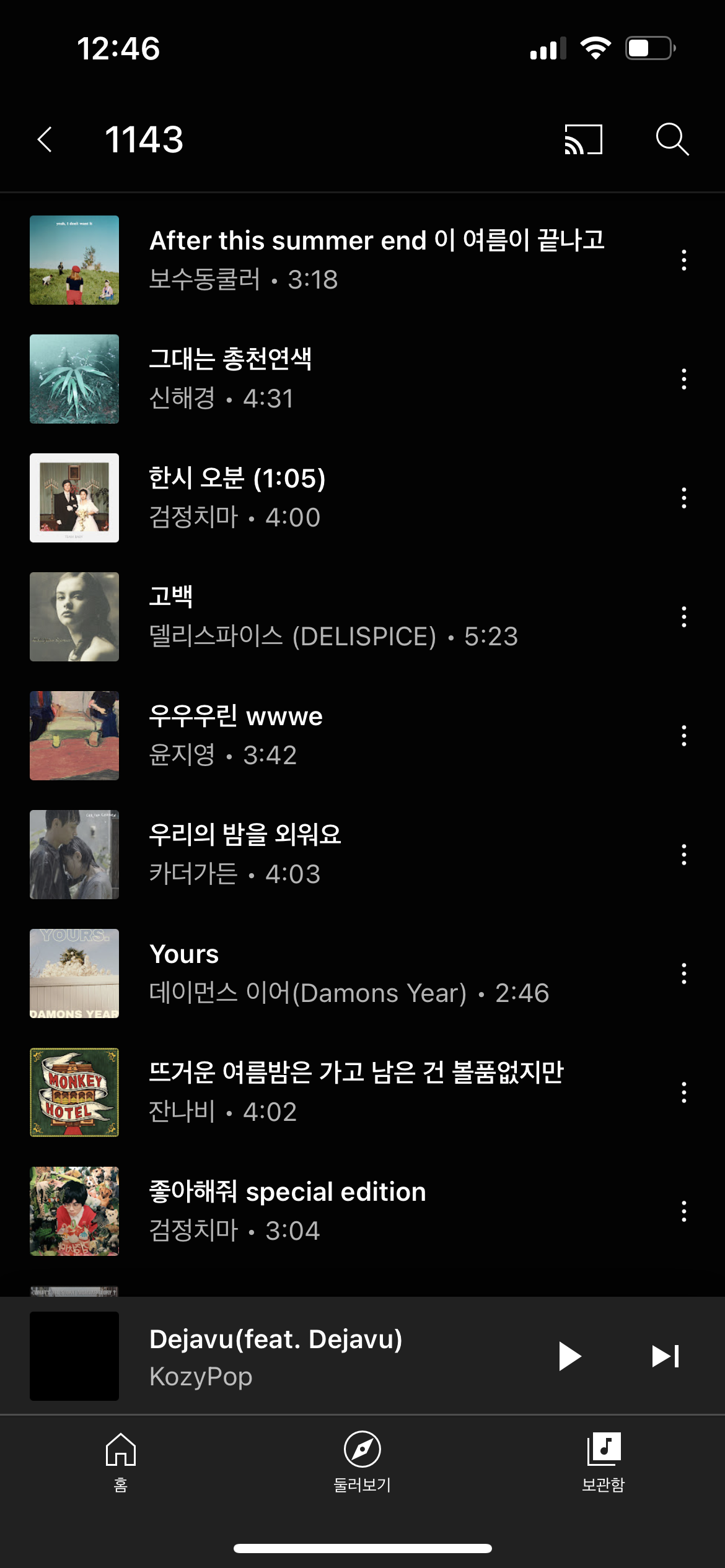Open the cast to device icon

coord(583,139)
